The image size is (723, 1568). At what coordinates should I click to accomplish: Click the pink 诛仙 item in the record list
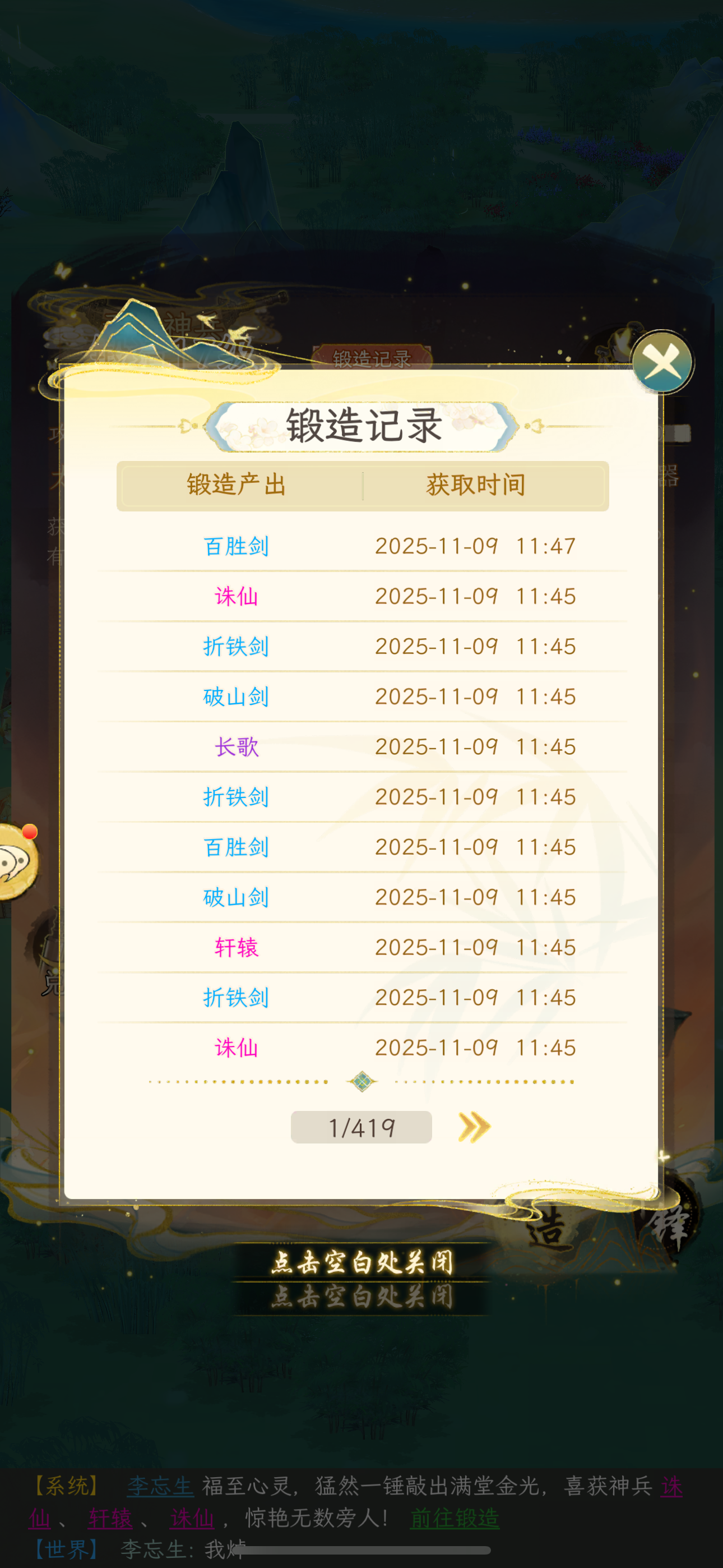click(x=236, y=597)
